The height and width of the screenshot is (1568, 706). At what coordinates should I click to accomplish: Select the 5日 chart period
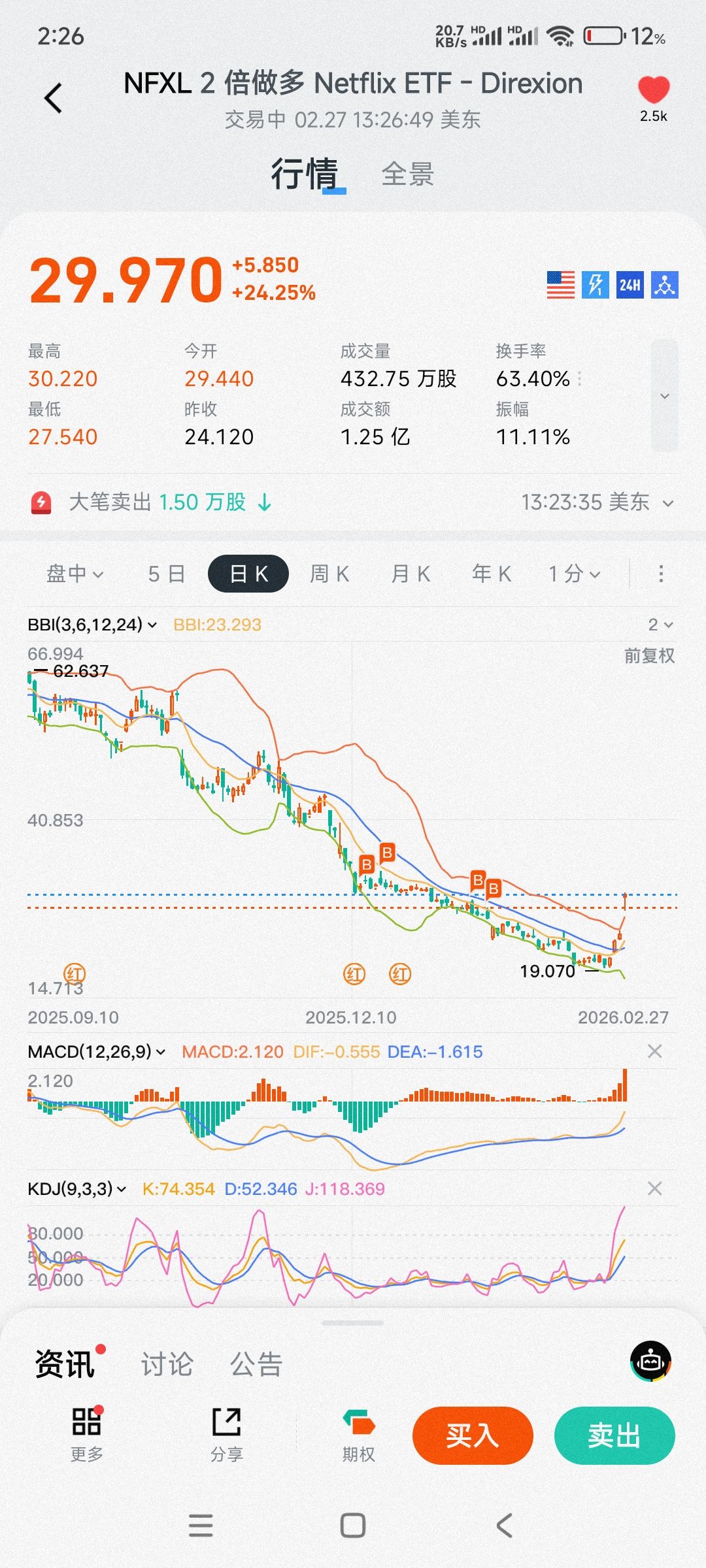click(166, 574)
